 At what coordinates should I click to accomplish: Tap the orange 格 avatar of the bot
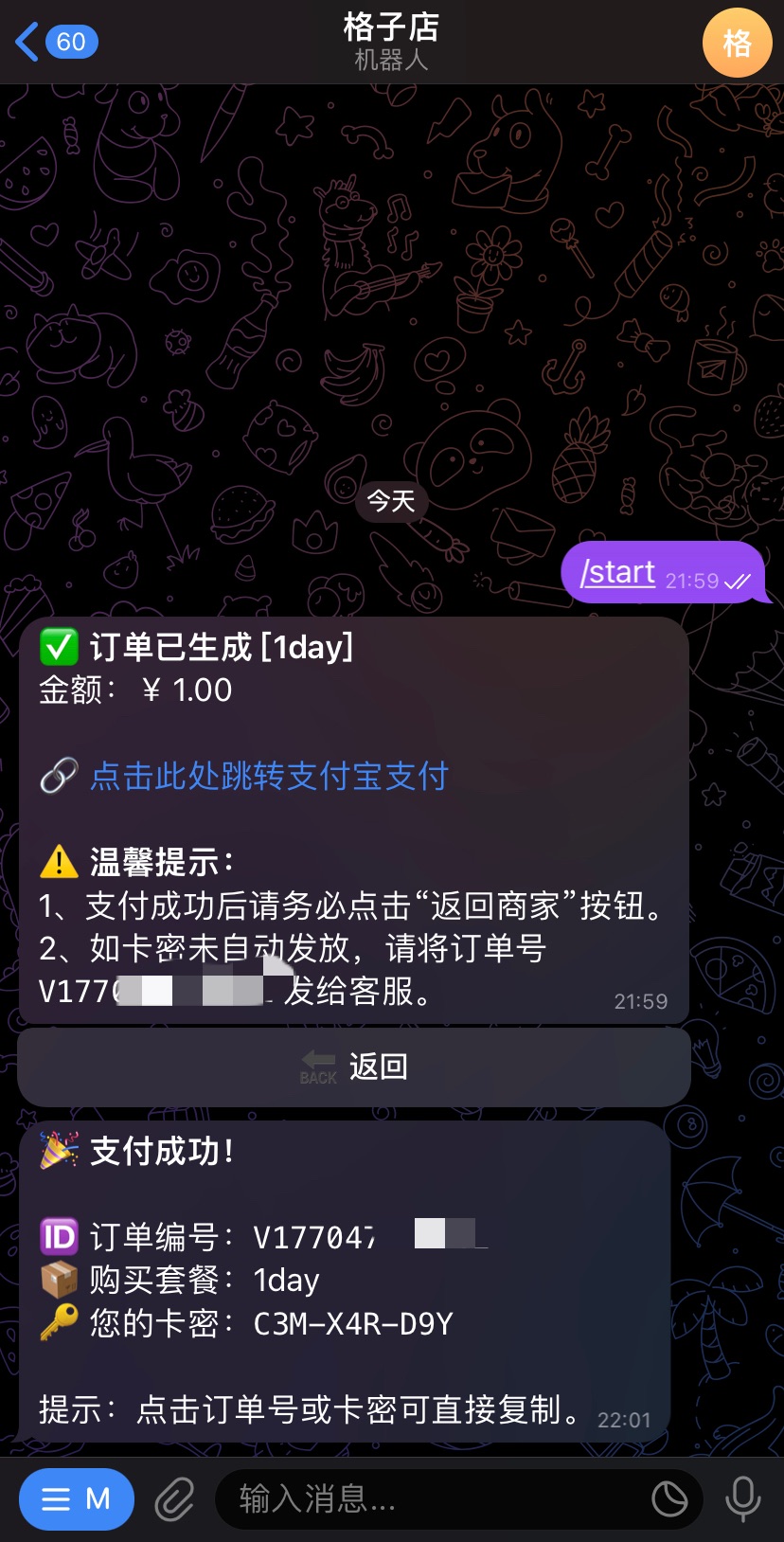click(738, 43)
